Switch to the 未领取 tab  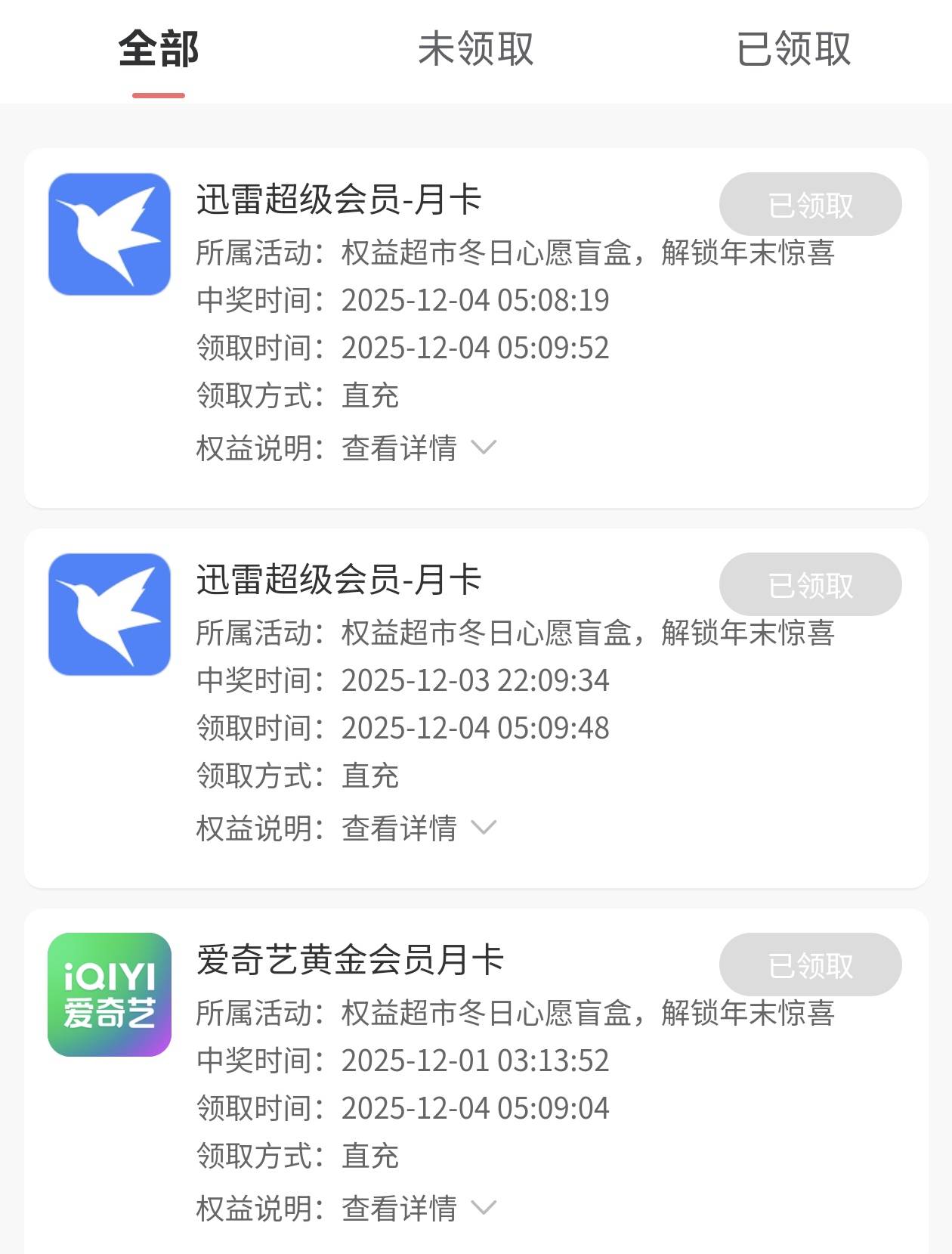click(x=475, y=50)
